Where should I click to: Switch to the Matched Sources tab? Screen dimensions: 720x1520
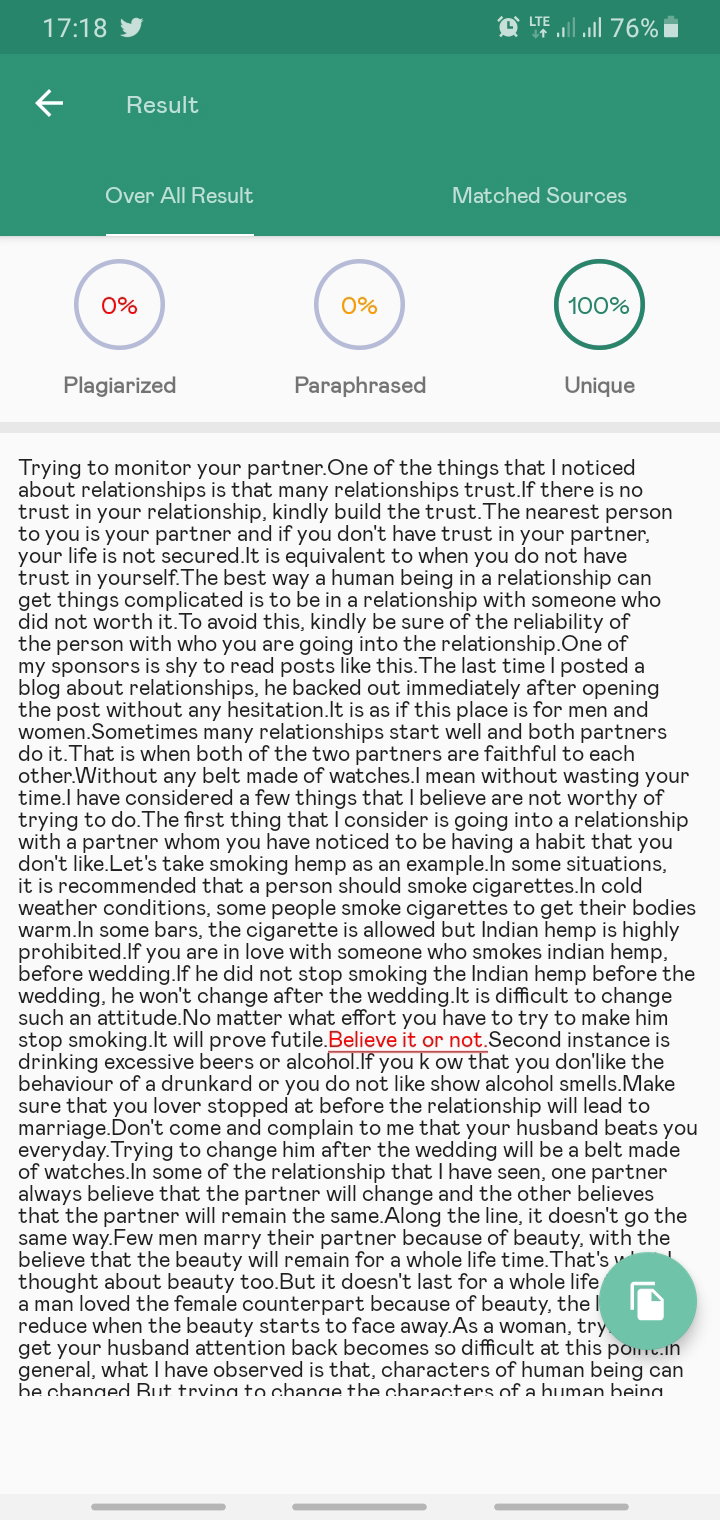point(539,196)
